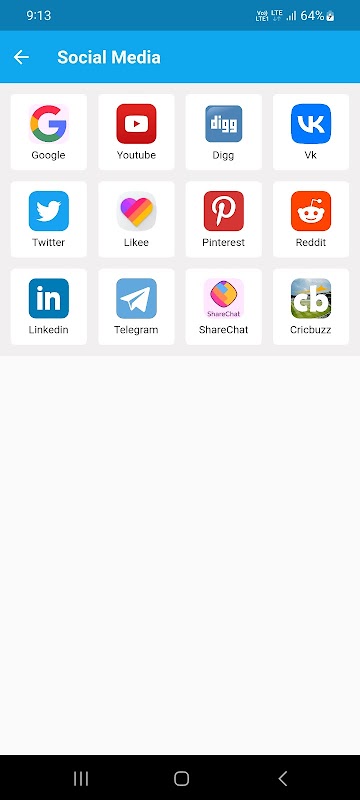Go back using the app bar arrow
Viewport: 360px width, 800px height.
tap(21, 57)
